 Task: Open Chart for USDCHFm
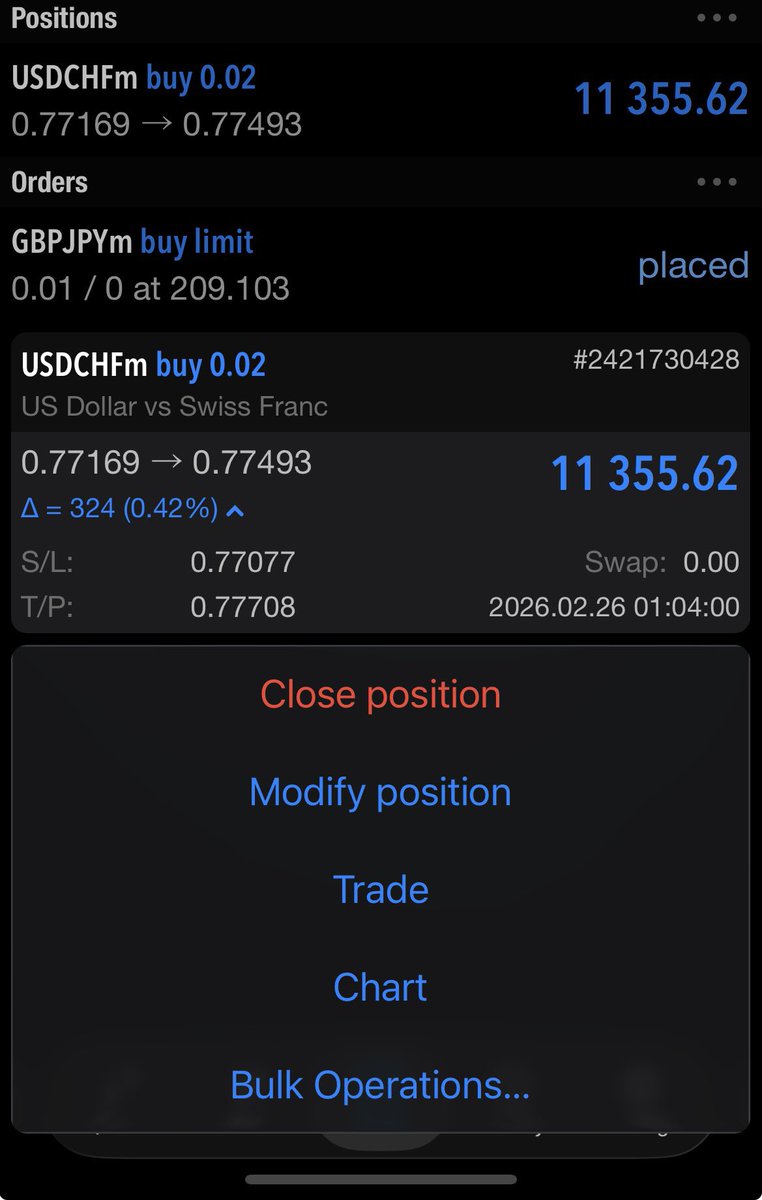pos(380,988)
